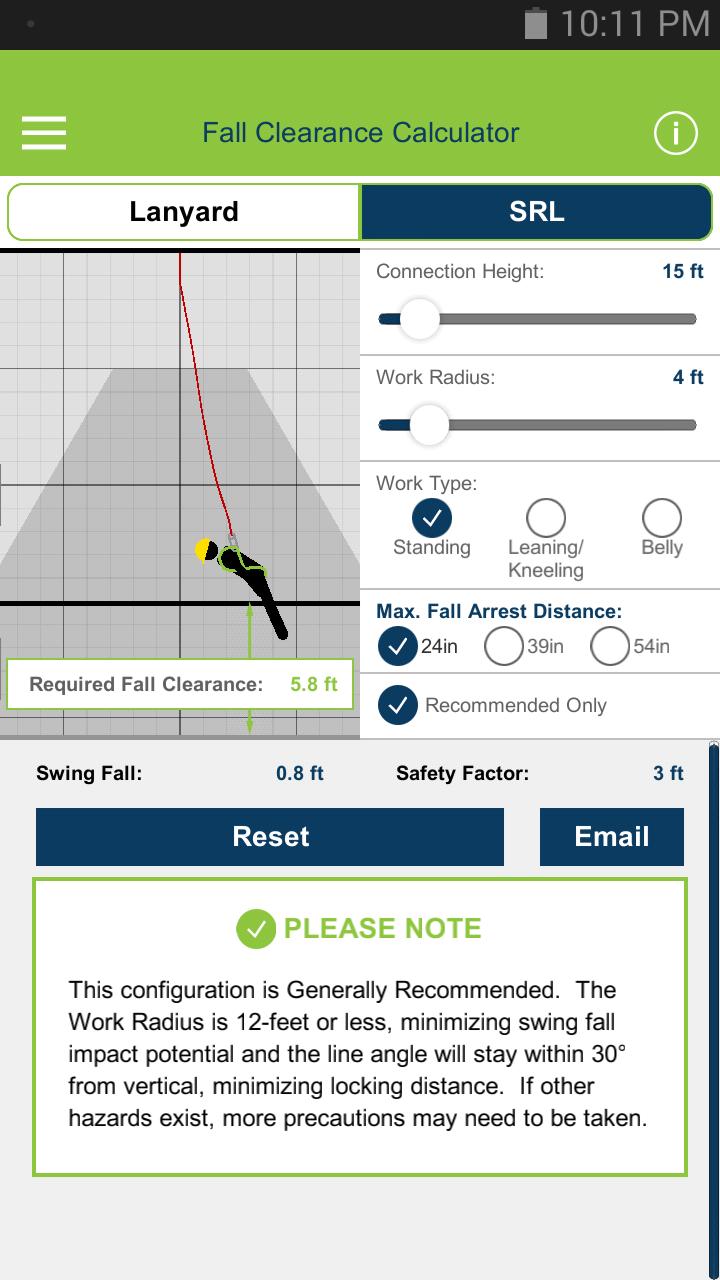The image size is (720, 1280).
Task: Select the Belly work type
Action: pos(661,520)
